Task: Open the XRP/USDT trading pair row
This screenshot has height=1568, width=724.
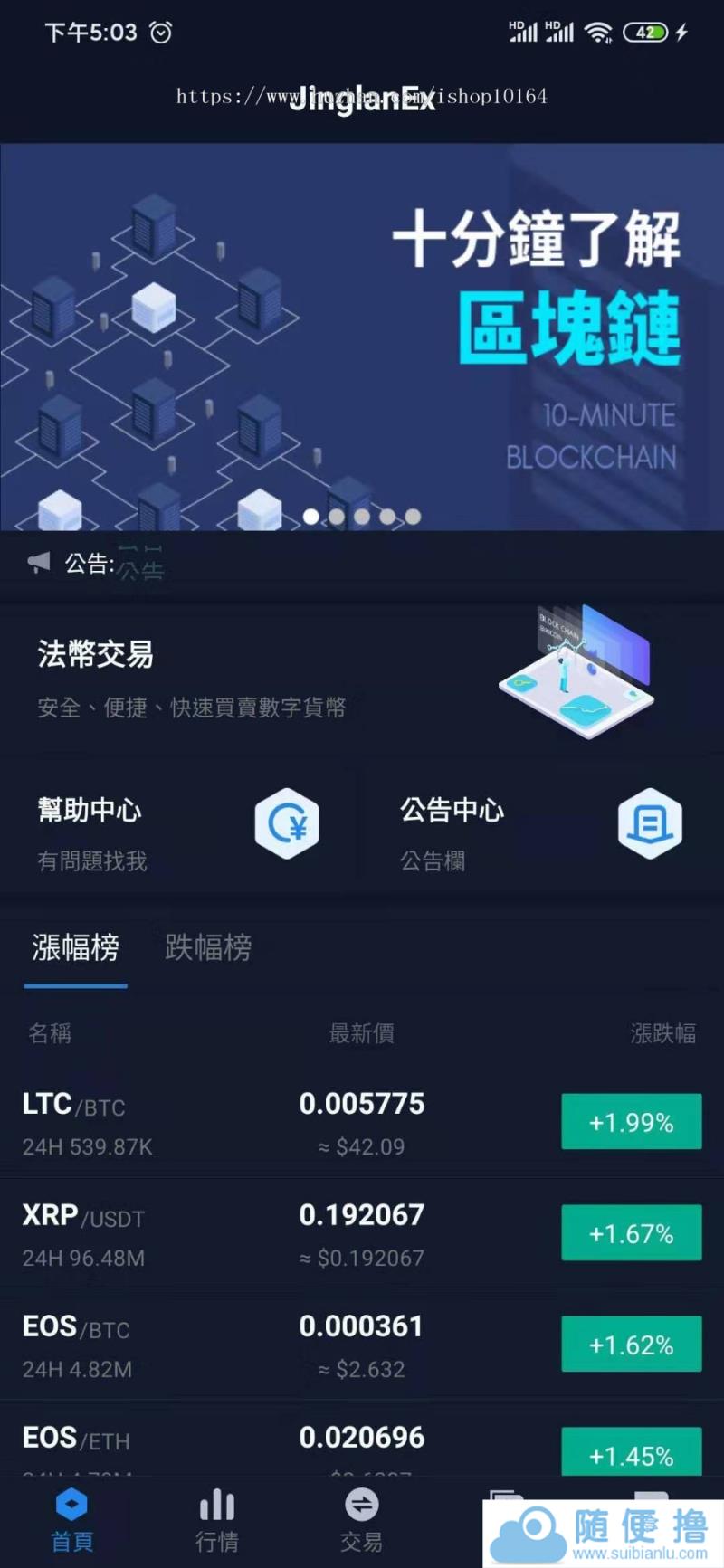Action: click(362, 1234)
